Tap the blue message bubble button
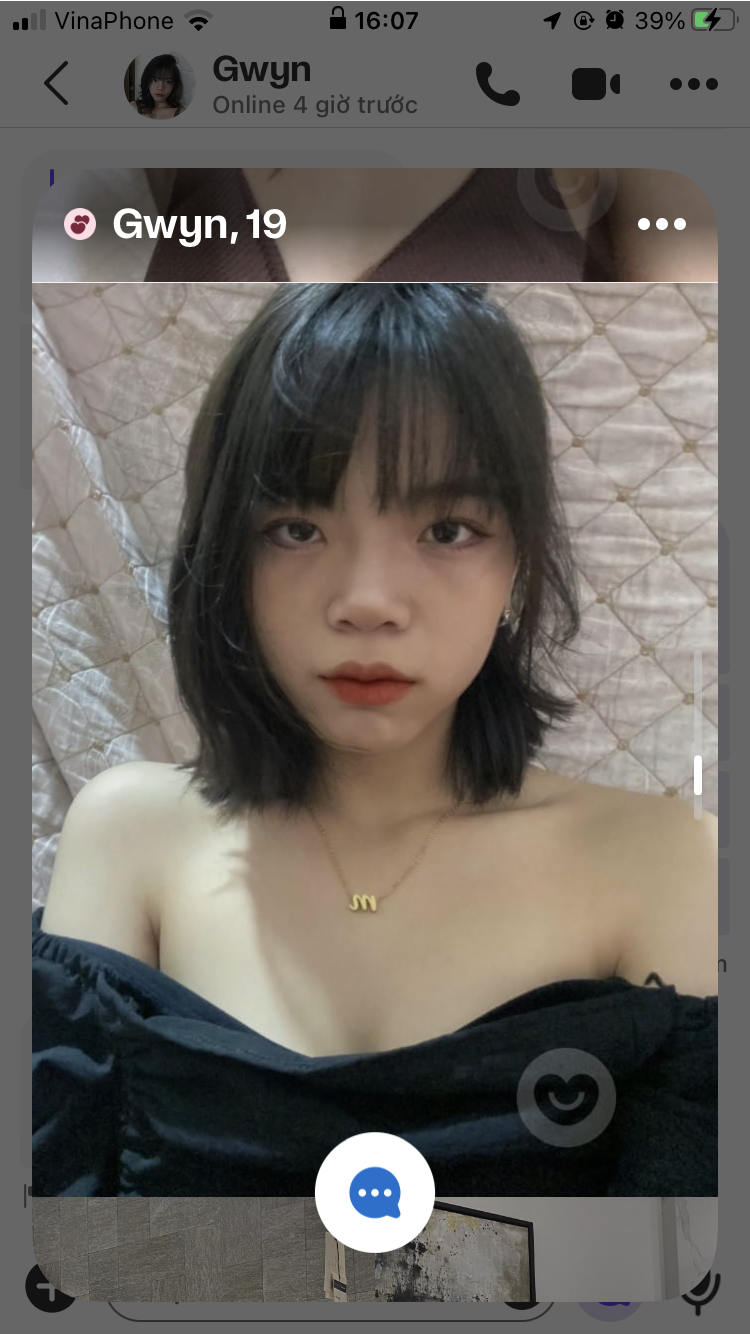The height and width of the screenshot is (1334, 750). 375,1192
